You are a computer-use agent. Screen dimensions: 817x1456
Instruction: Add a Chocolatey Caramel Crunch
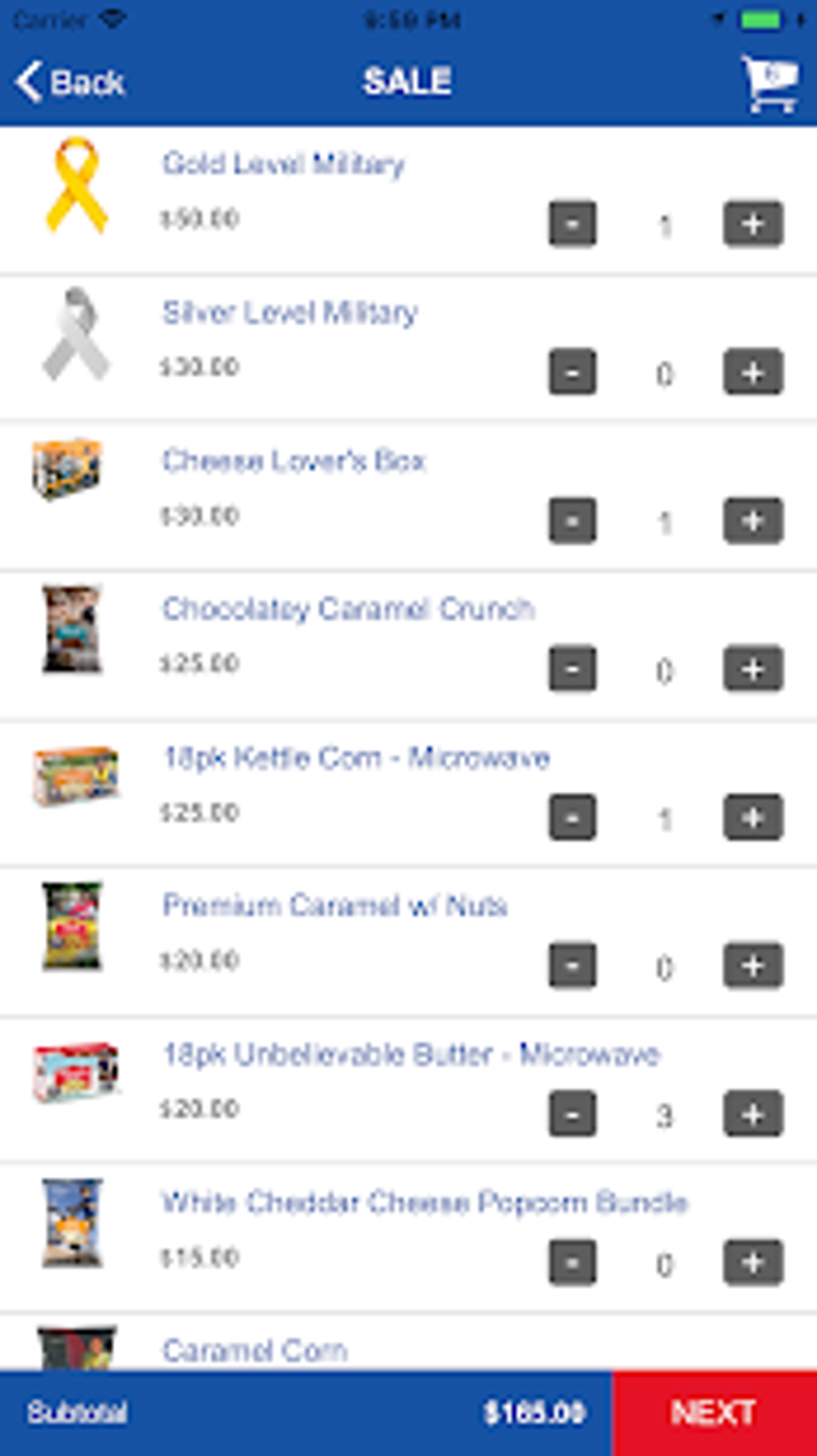[753, 669]
